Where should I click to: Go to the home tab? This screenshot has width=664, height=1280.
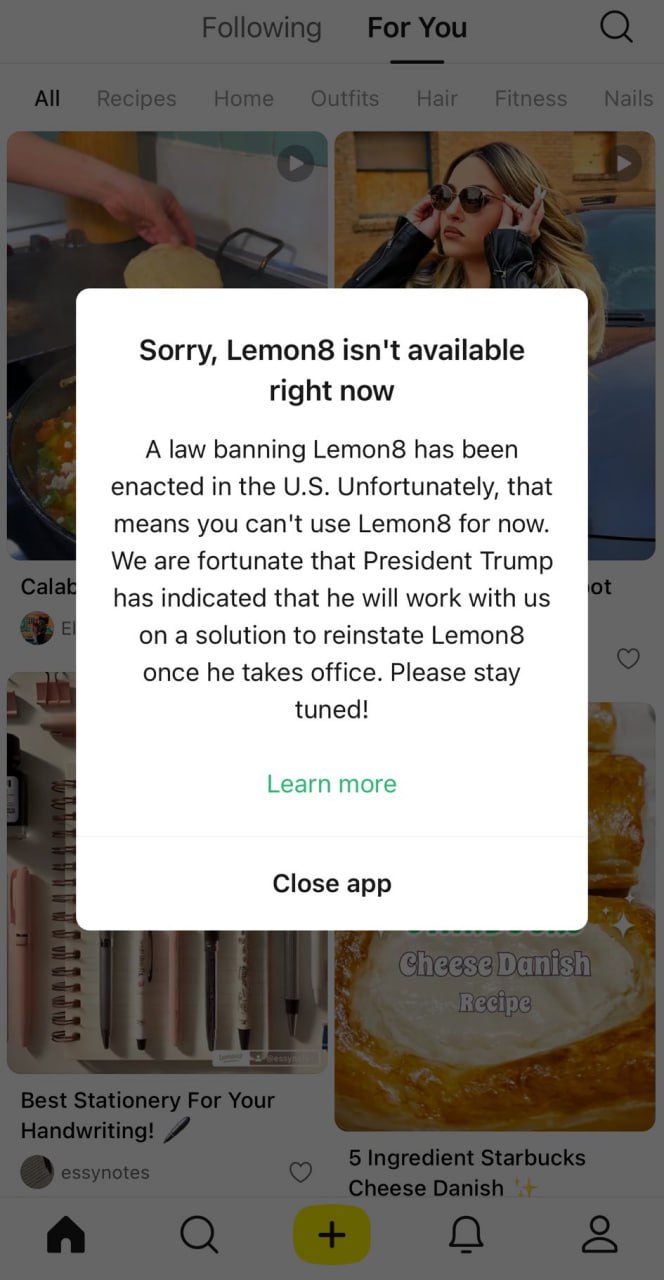tap(66, 1235)
